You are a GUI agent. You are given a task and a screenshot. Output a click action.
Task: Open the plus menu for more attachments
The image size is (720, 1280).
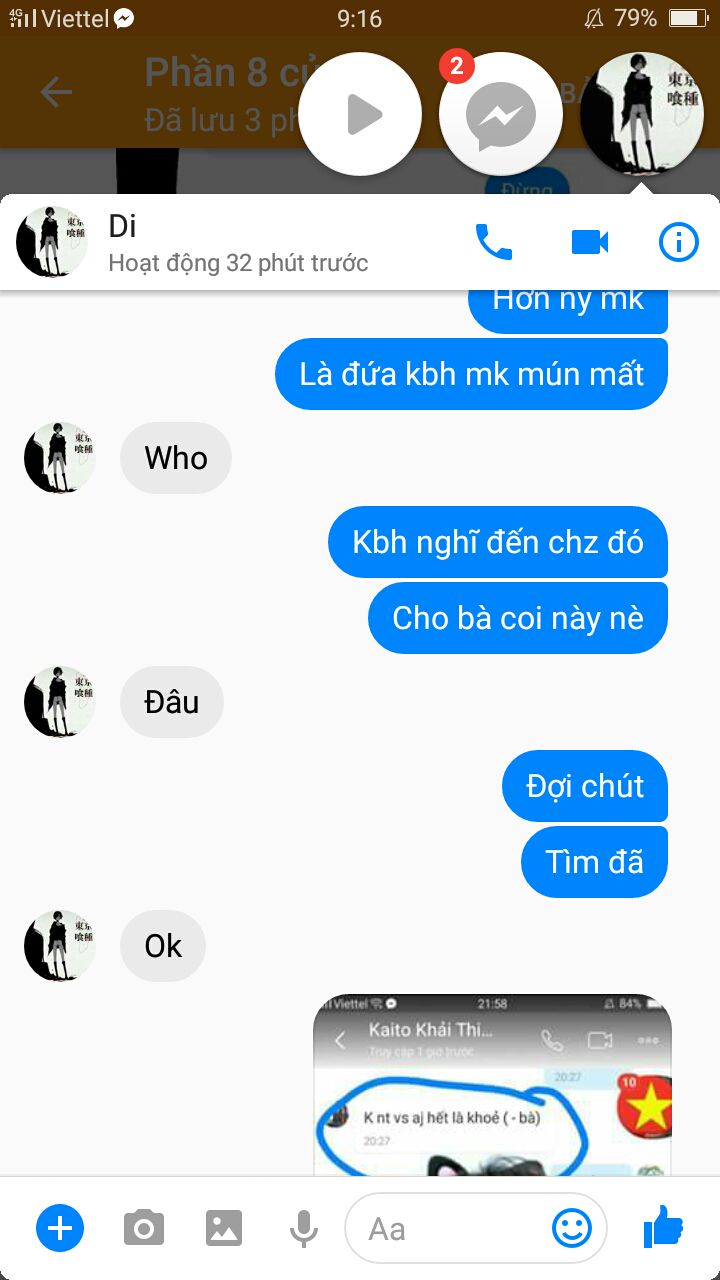(x=60, y=1228)
